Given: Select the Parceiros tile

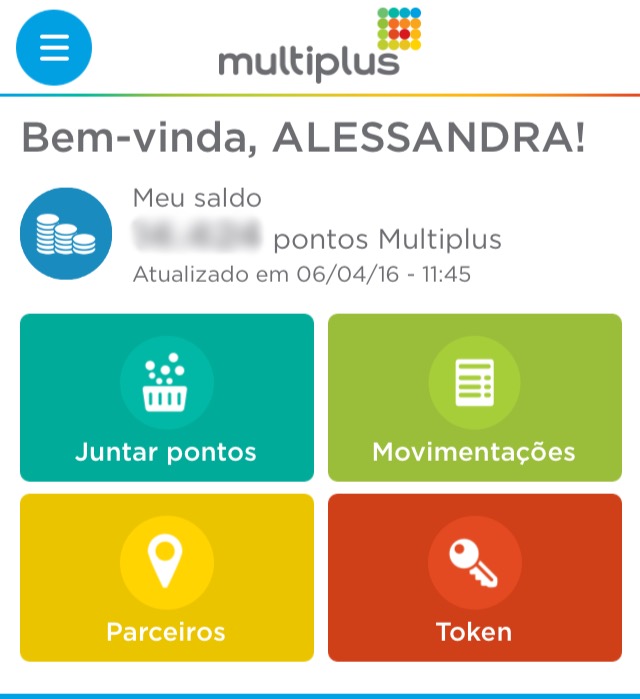Looking at the screenshot, I should pos(167,578).
